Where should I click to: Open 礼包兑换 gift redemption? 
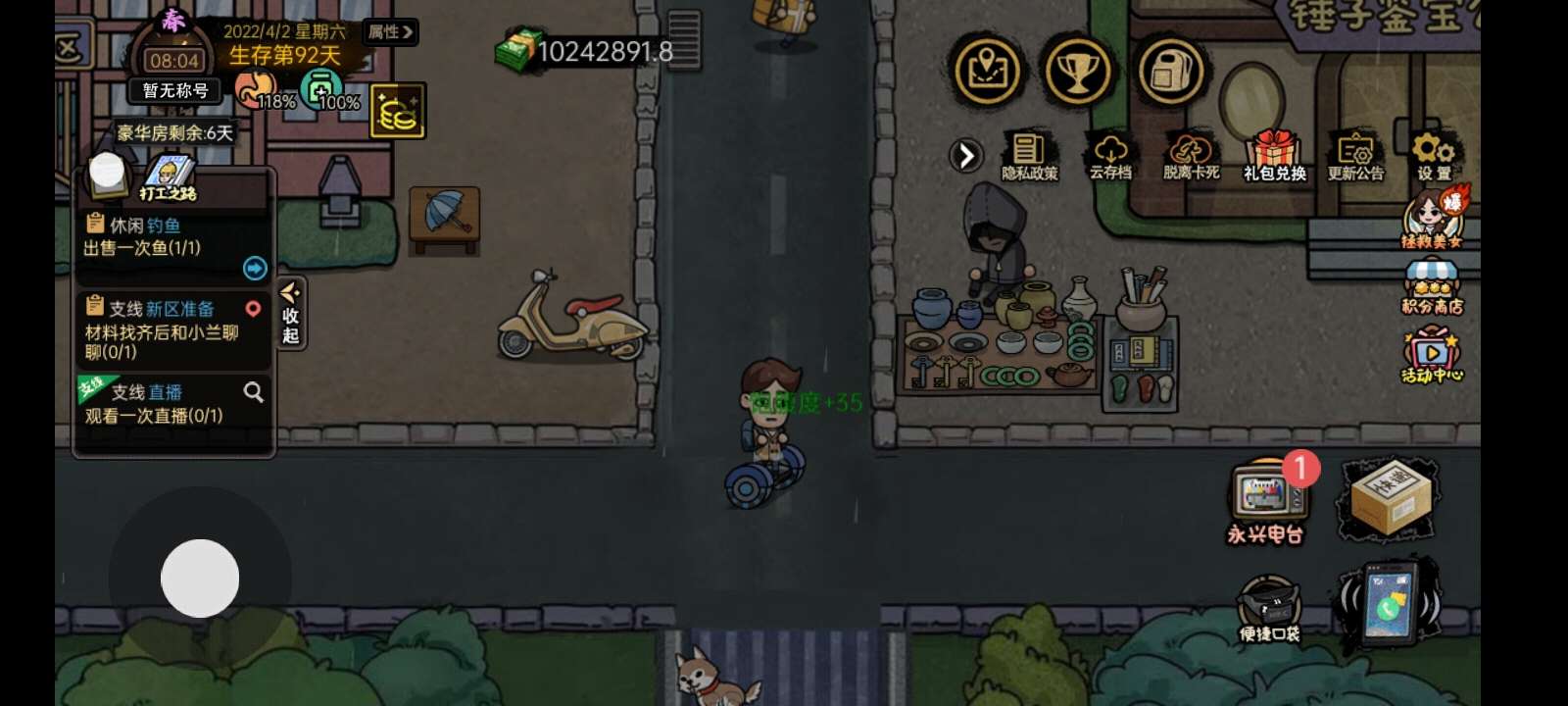tap(1274, 156)
